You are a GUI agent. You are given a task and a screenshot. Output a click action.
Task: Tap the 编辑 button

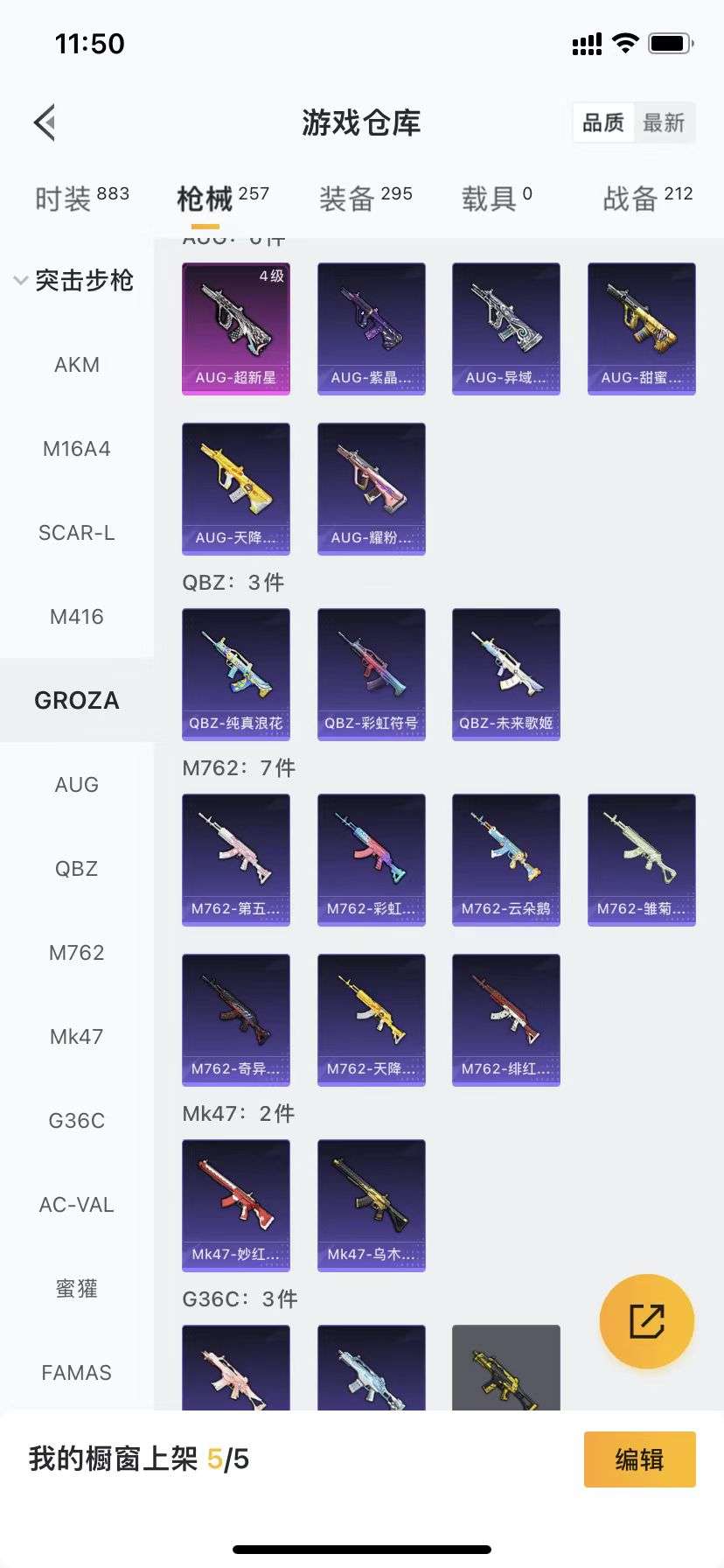tap(639, 1459)
